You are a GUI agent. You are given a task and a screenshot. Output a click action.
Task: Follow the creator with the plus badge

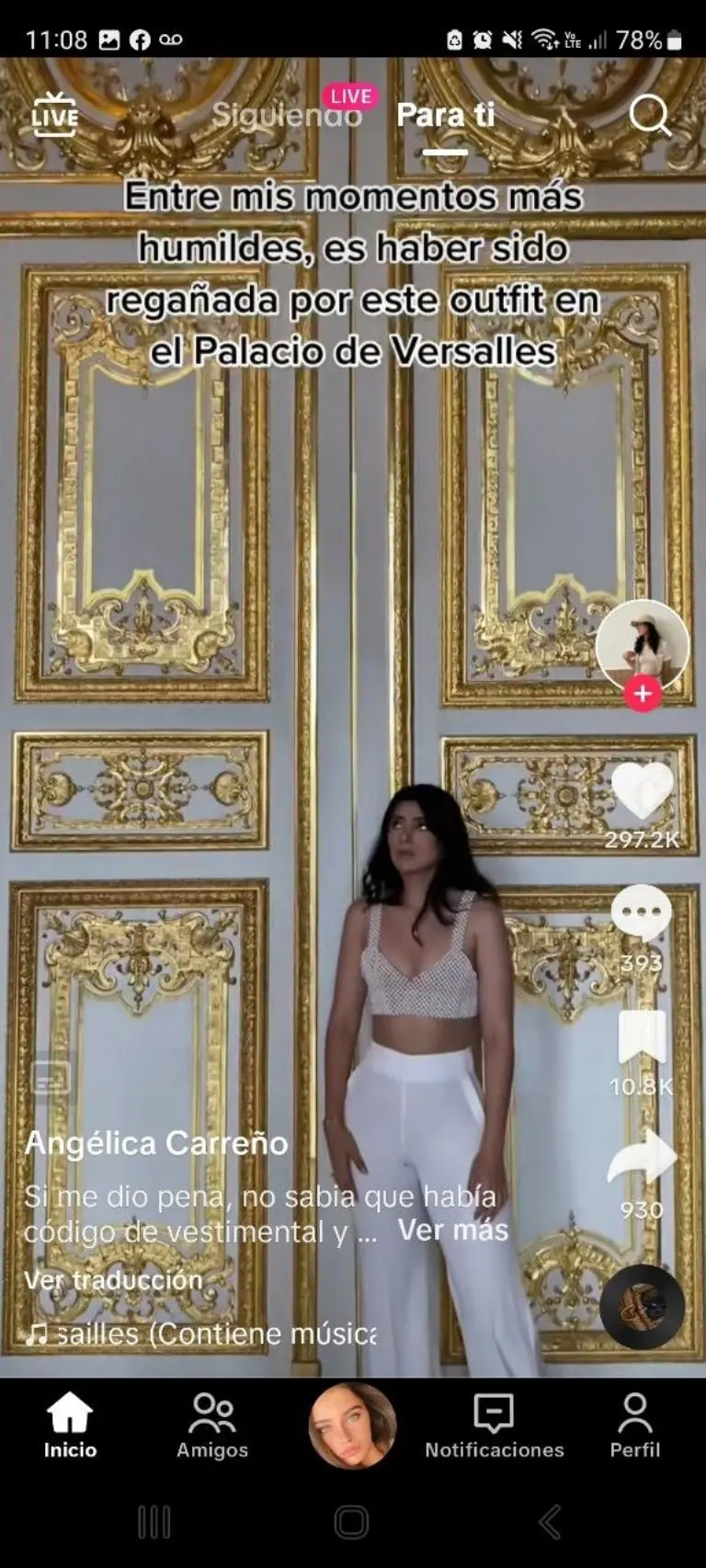pyautogui.click(x=643, y=693)
